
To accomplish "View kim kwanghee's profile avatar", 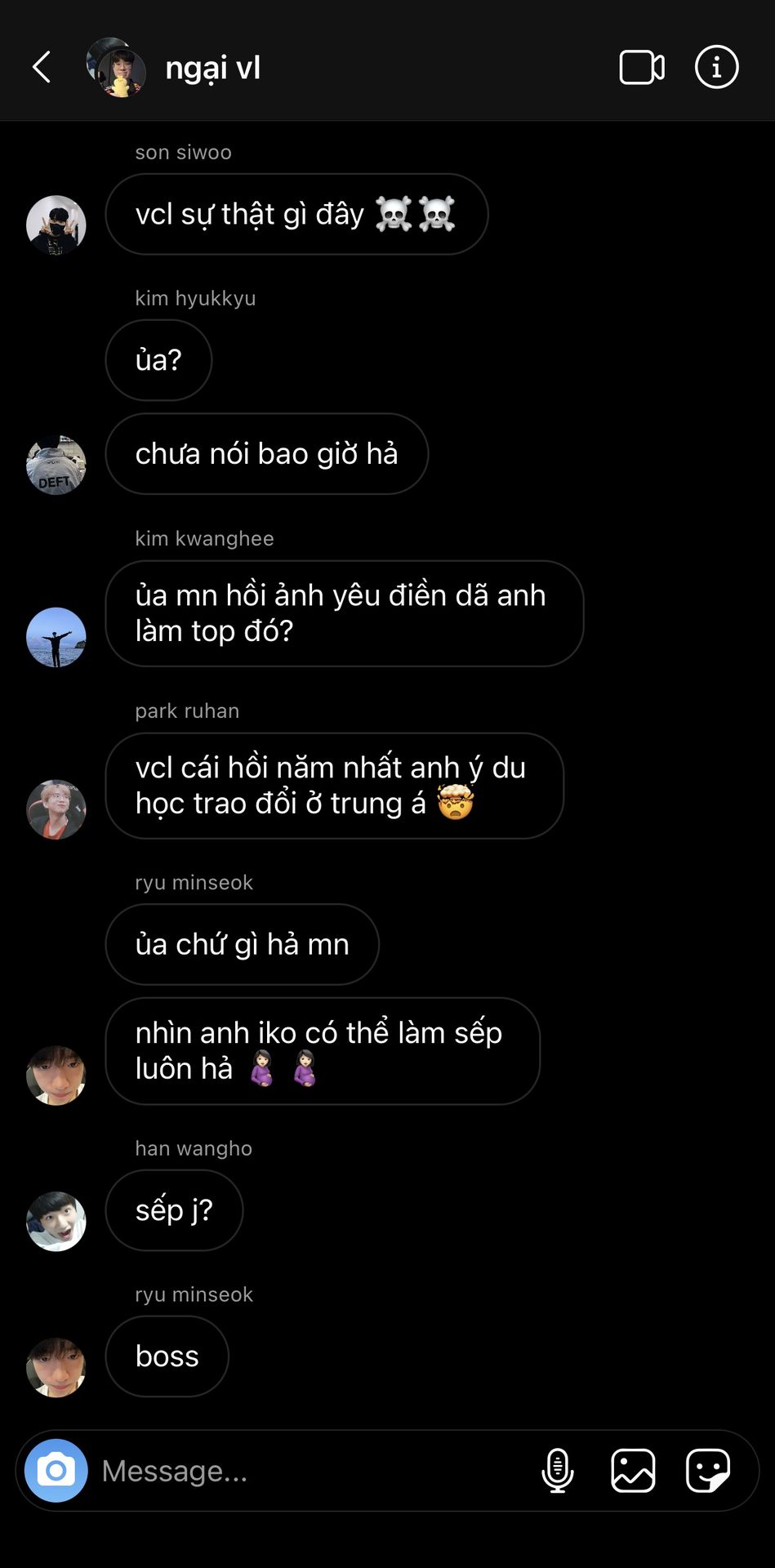I will [x=56, y=638].
